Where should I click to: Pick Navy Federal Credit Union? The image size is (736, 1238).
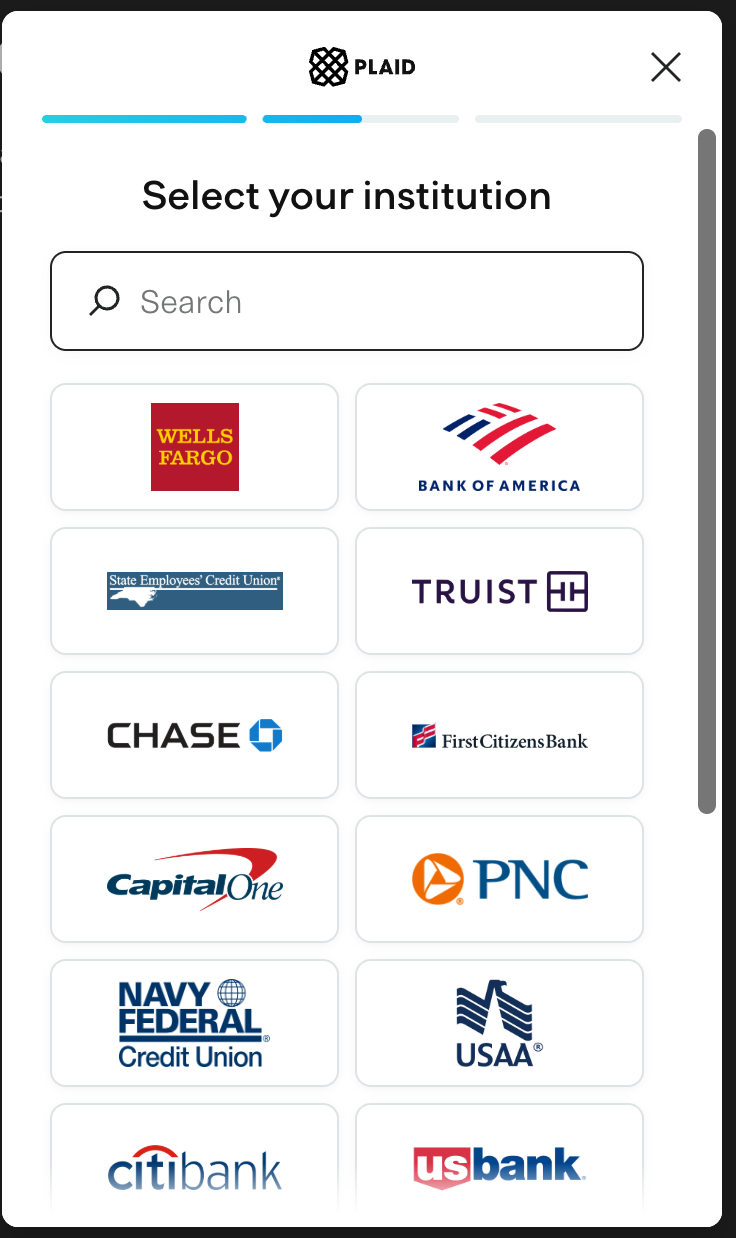(x=195, y=1023)
